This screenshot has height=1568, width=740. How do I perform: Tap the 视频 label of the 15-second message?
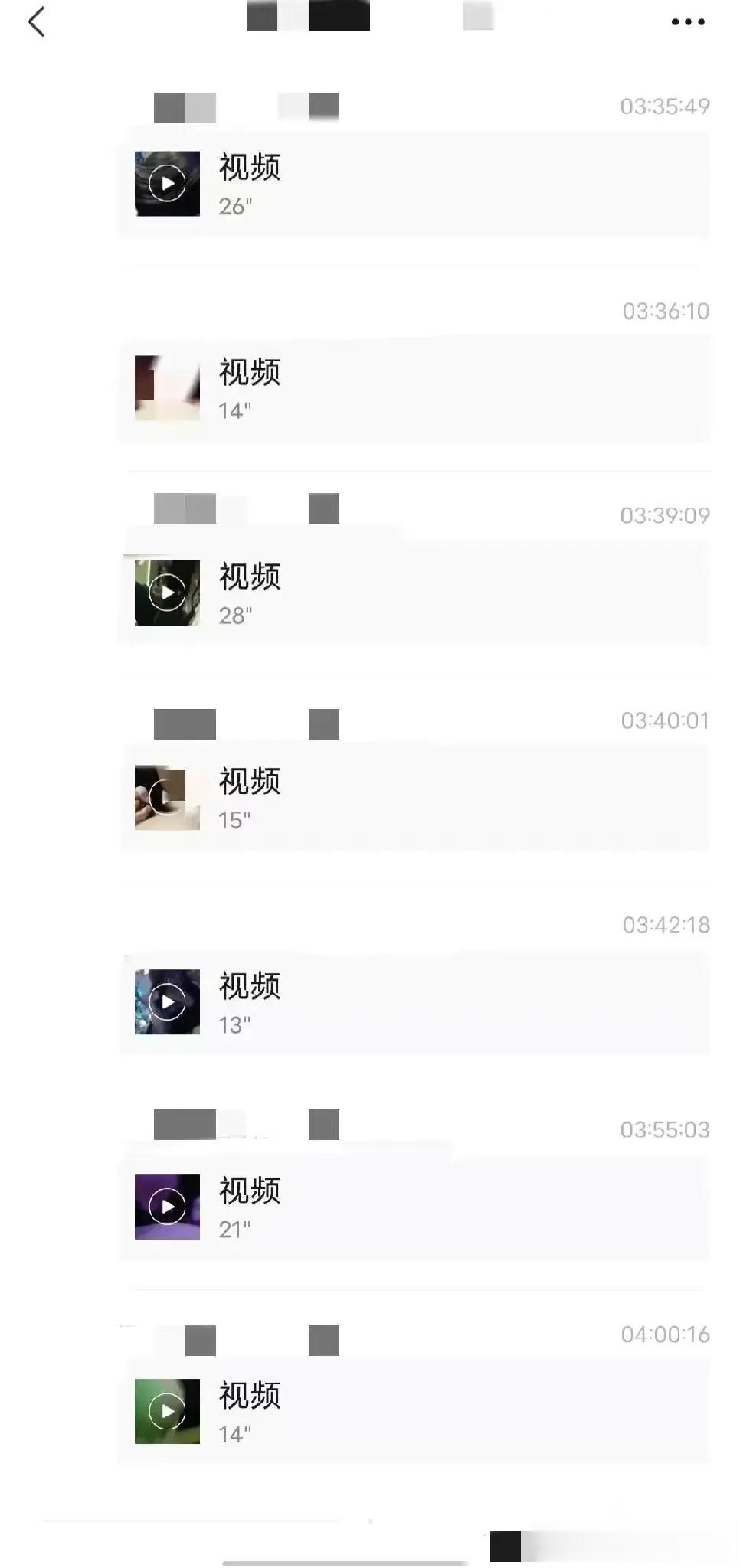(247, 782)
